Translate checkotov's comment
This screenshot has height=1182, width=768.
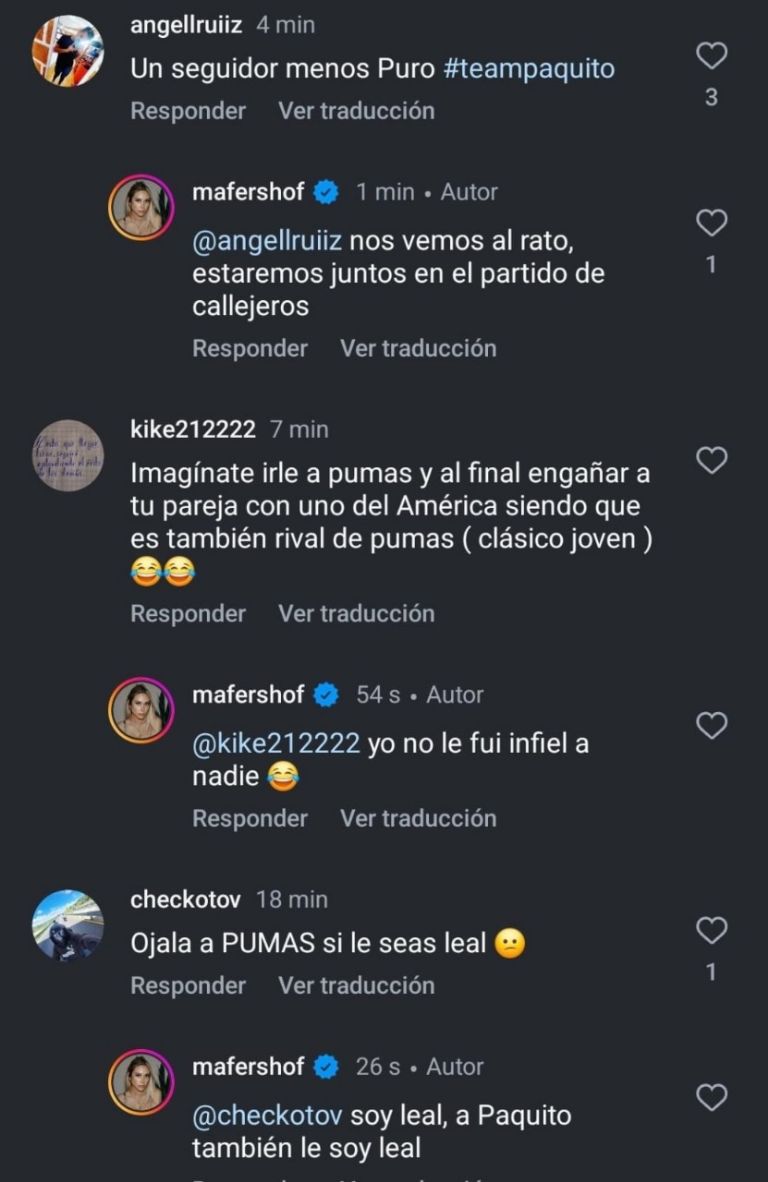tap(356, 985)
